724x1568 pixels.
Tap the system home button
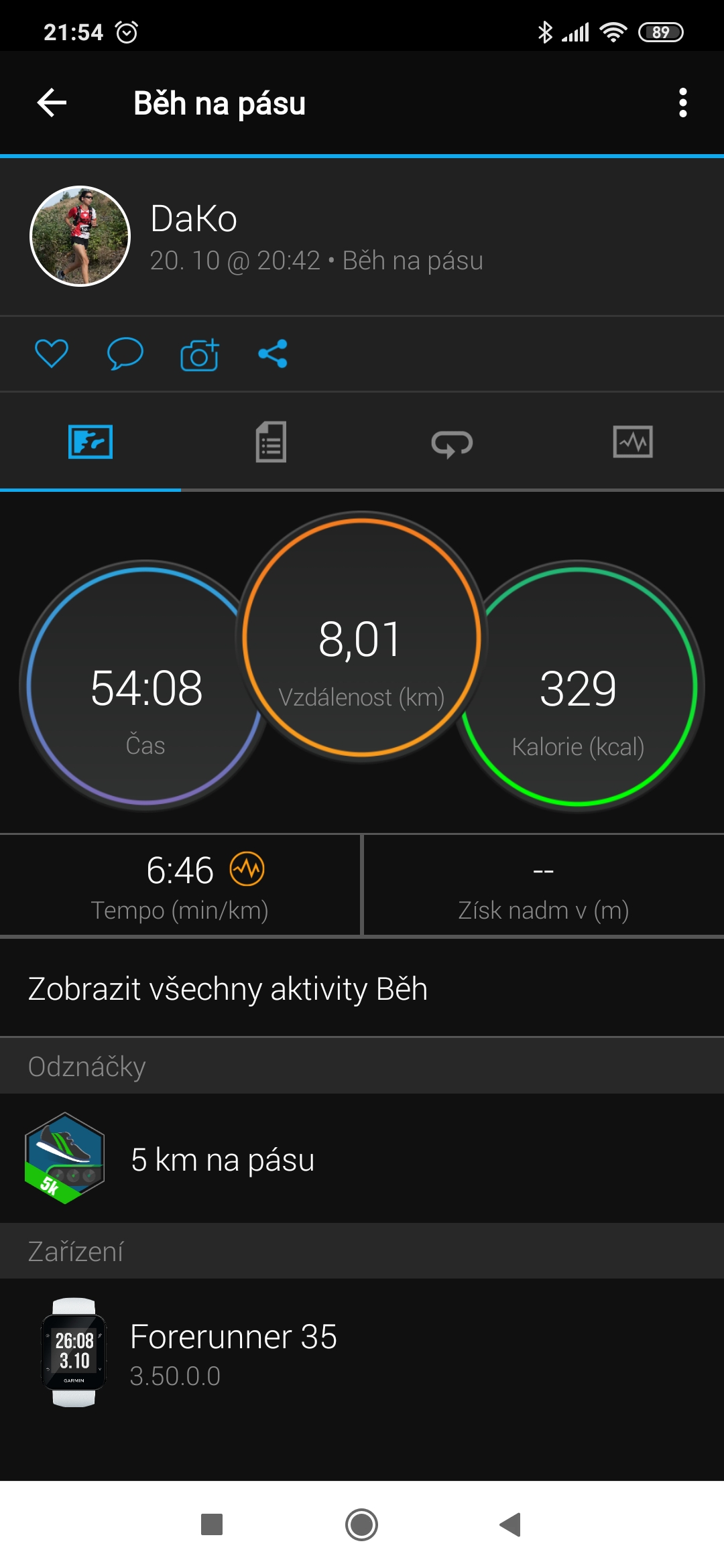click(362, 1524)
